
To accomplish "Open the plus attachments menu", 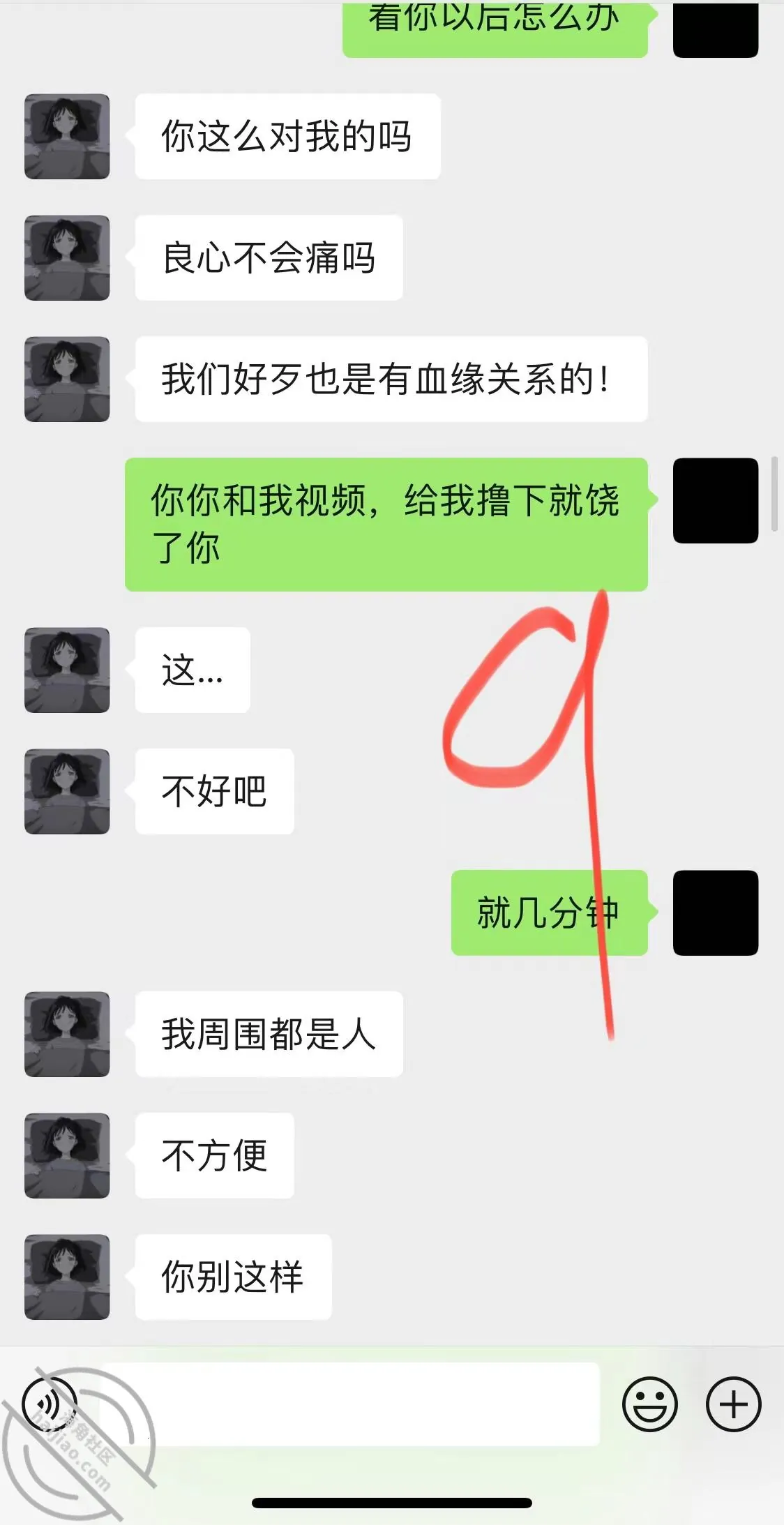I will point(733,1404).
